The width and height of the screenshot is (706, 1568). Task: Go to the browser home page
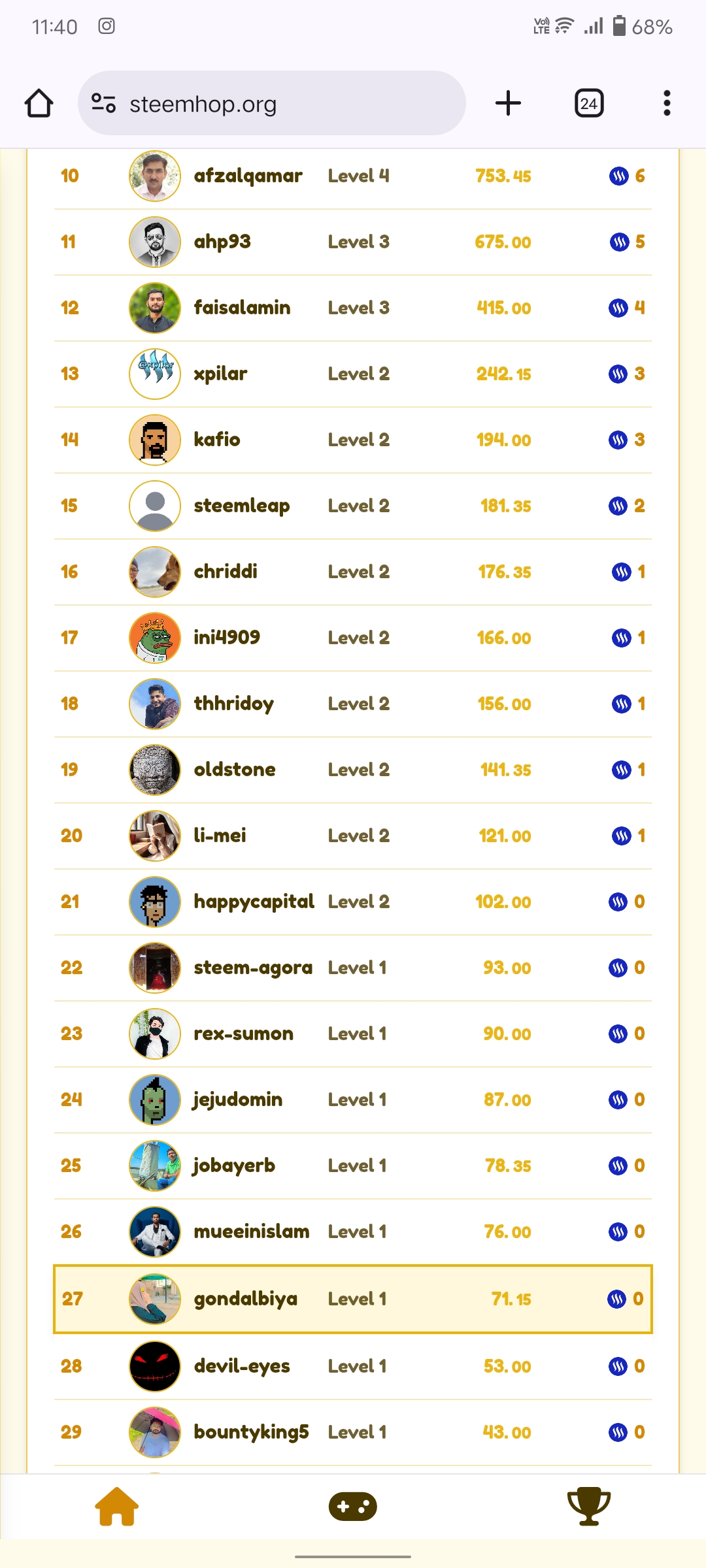[x=39, y=103]
